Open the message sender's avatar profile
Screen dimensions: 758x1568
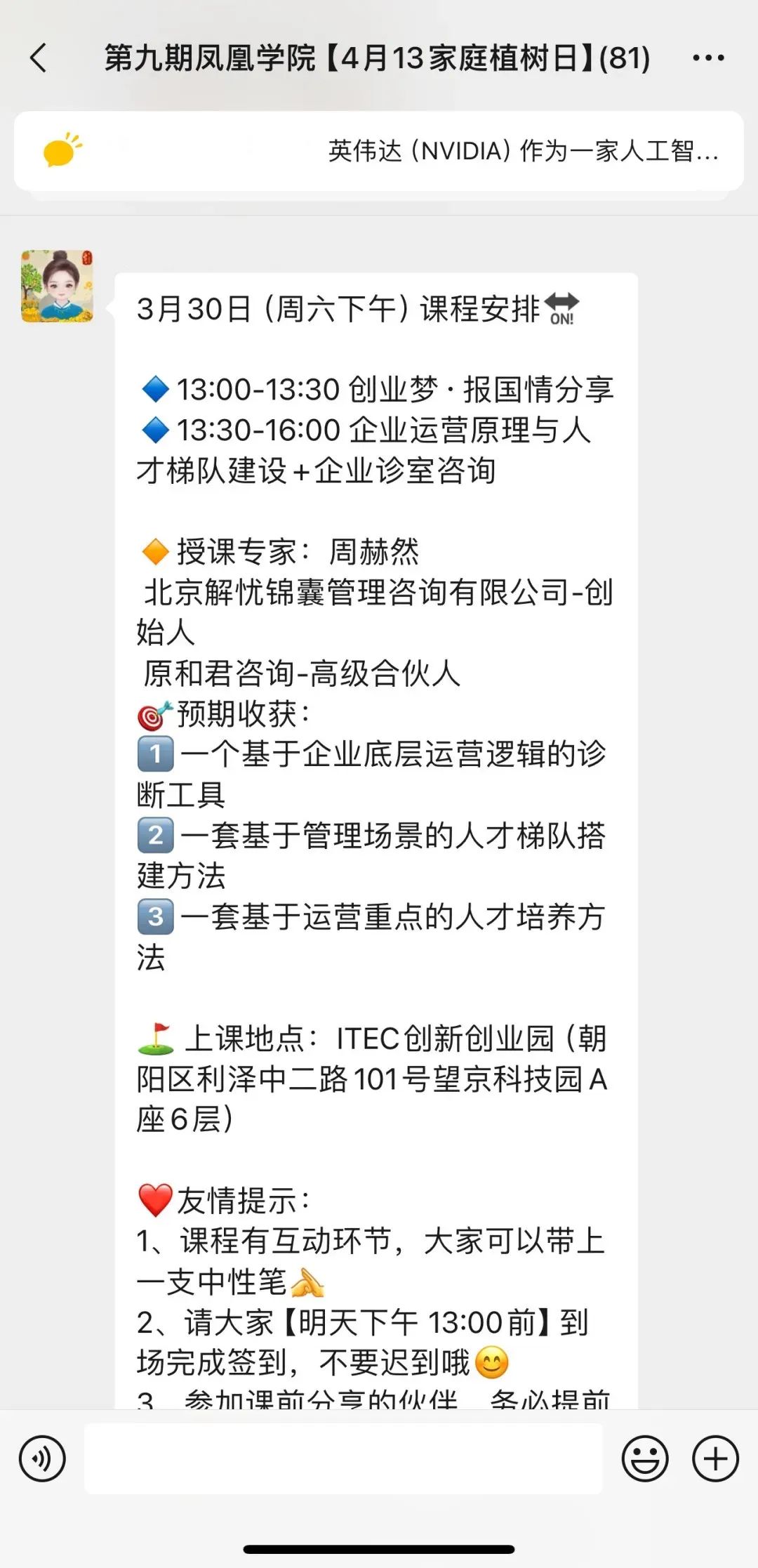coord(57,286)
